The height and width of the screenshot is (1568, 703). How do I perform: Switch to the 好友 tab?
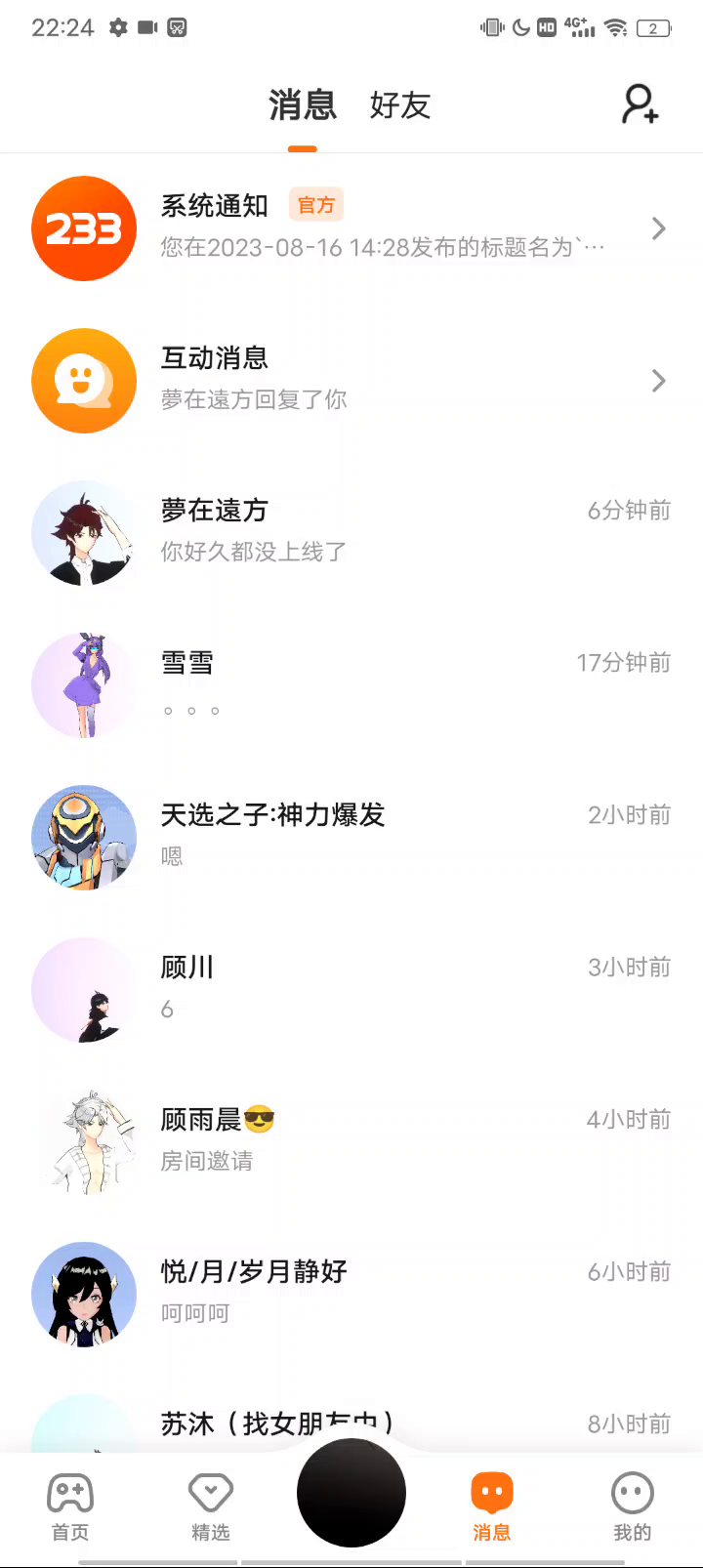[399, 105]
